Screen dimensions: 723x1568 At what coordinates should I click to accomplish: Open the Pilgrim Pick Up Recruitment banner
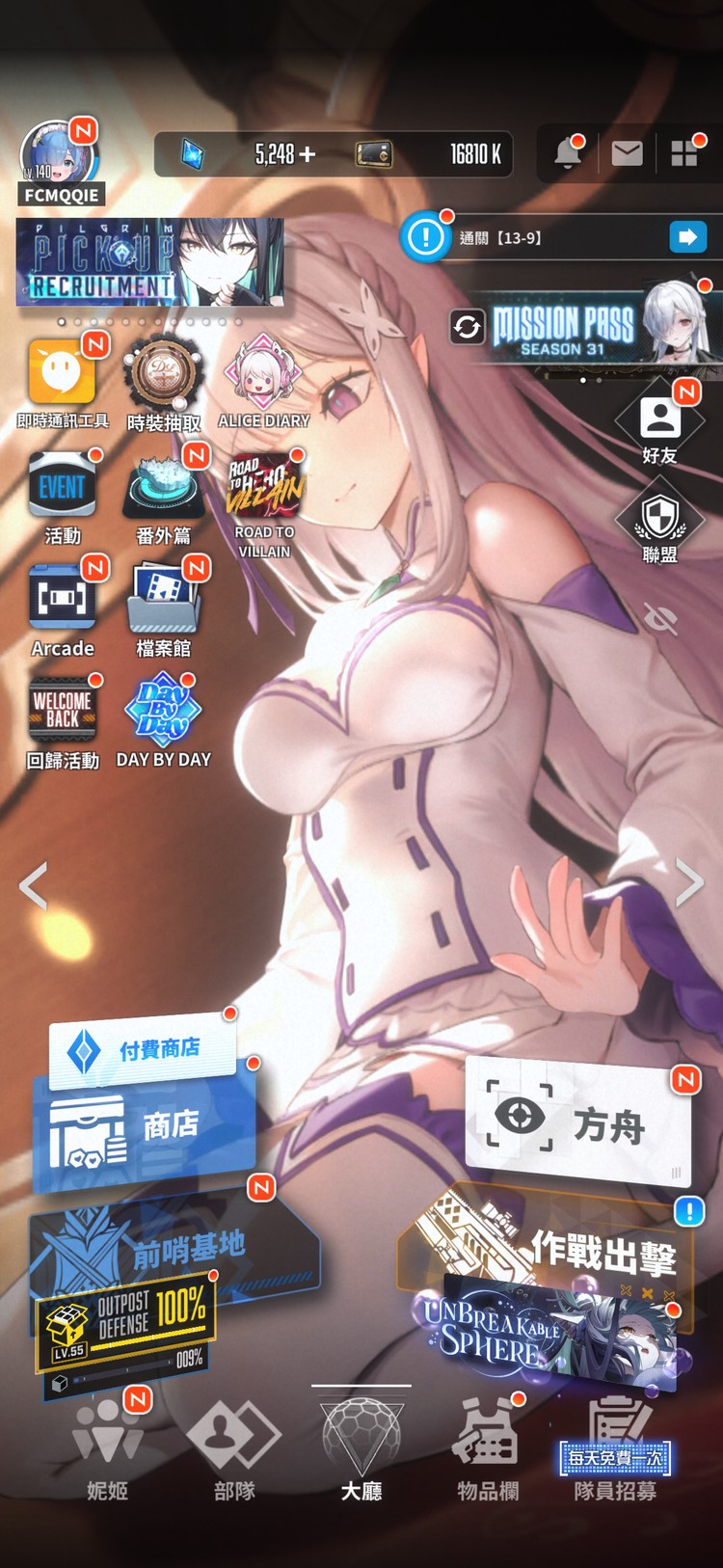[149, 261]
